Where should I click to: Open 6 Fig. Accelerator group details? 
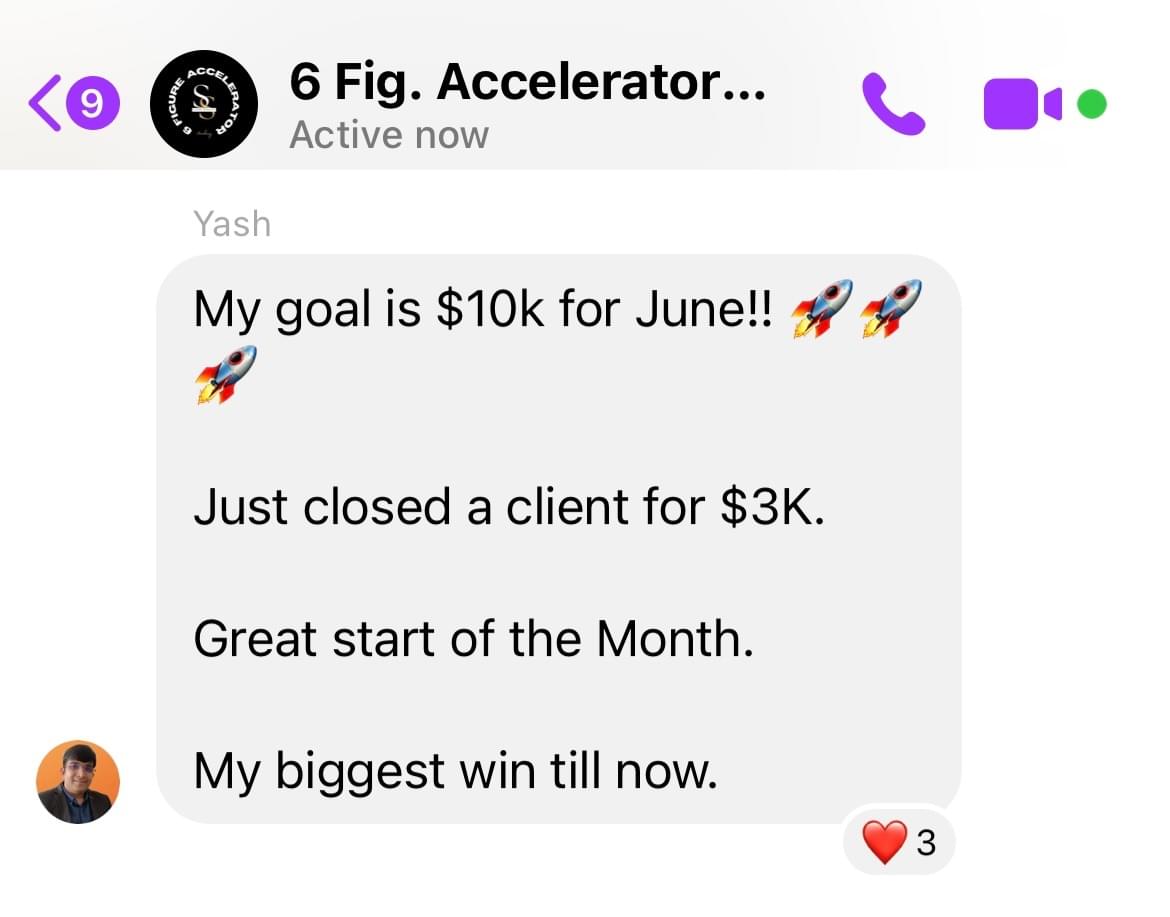[x=527, y=83]
